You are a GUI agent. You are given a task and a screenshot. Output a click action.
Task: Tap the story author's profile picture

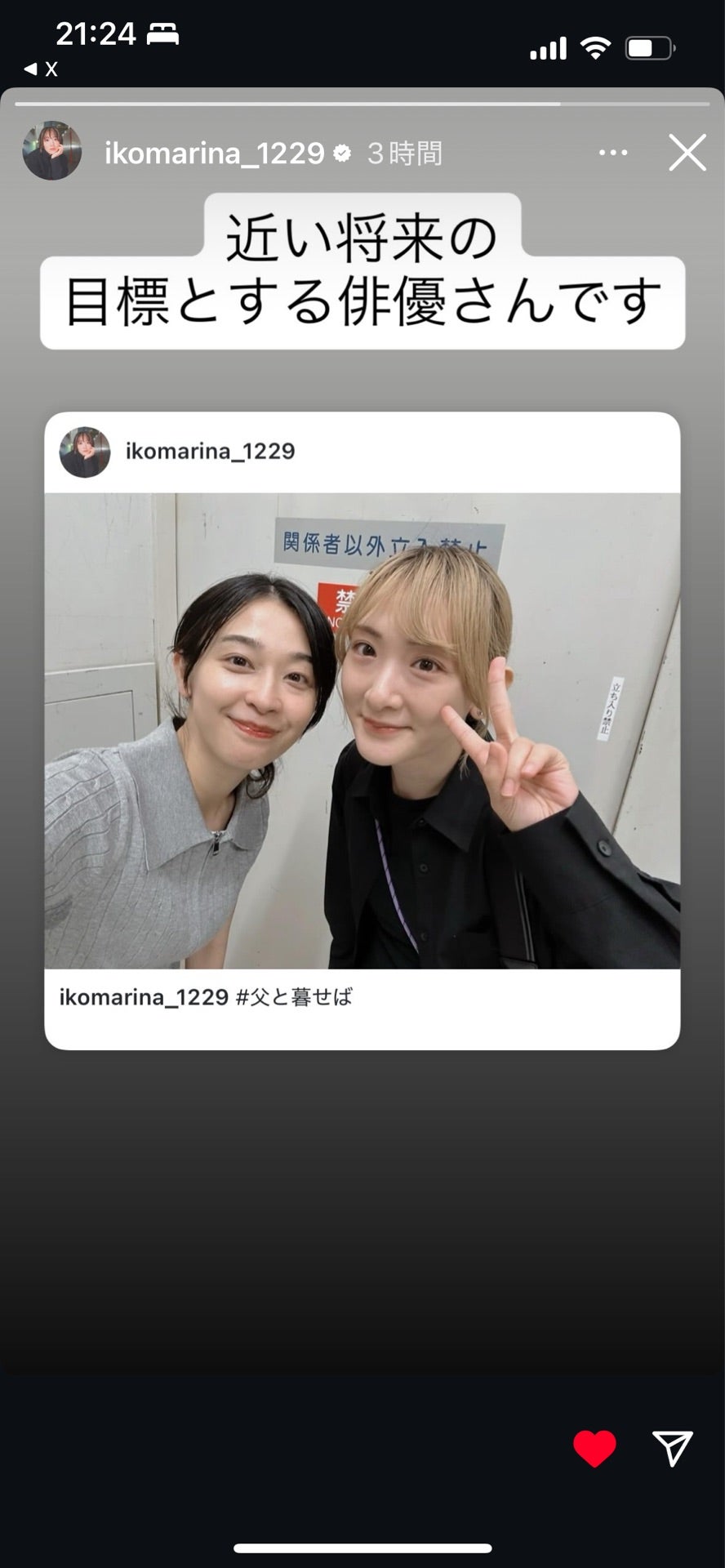click(x=52, y=151)
